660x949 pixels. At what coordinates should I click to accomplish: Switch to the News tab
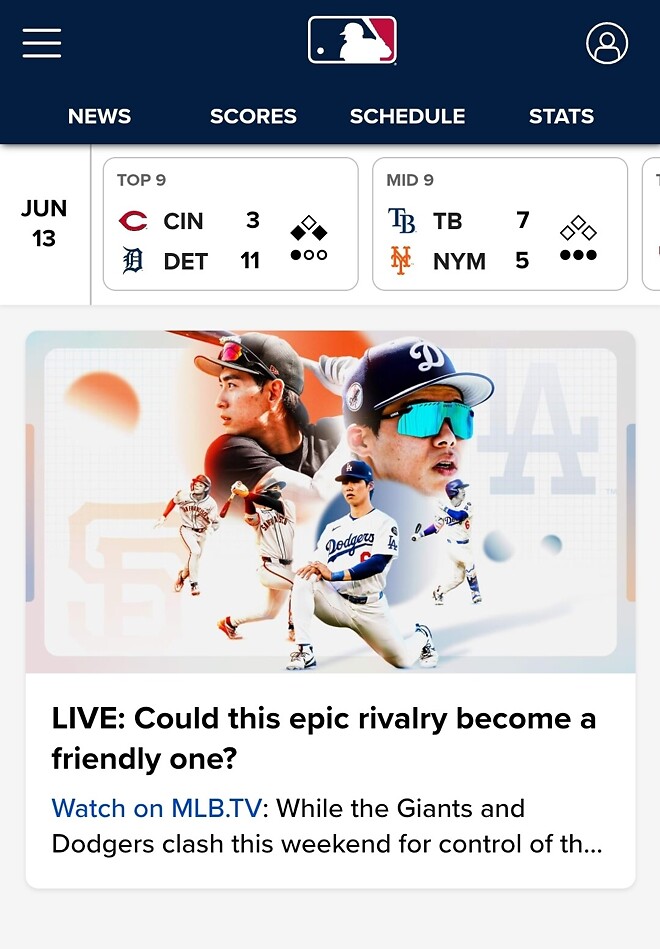click(99, 116)
